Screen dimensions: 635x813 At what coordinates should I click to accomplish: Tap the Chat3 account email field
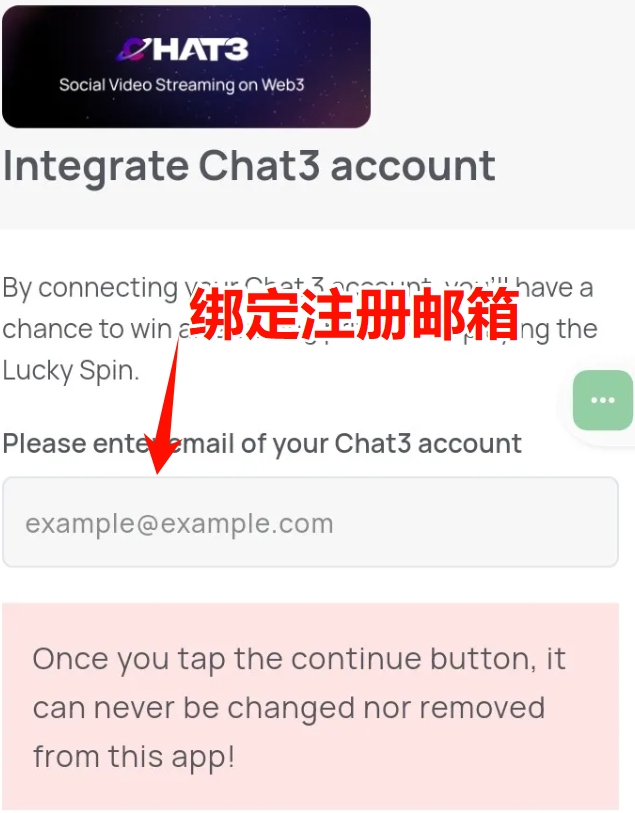click(310, 523)
